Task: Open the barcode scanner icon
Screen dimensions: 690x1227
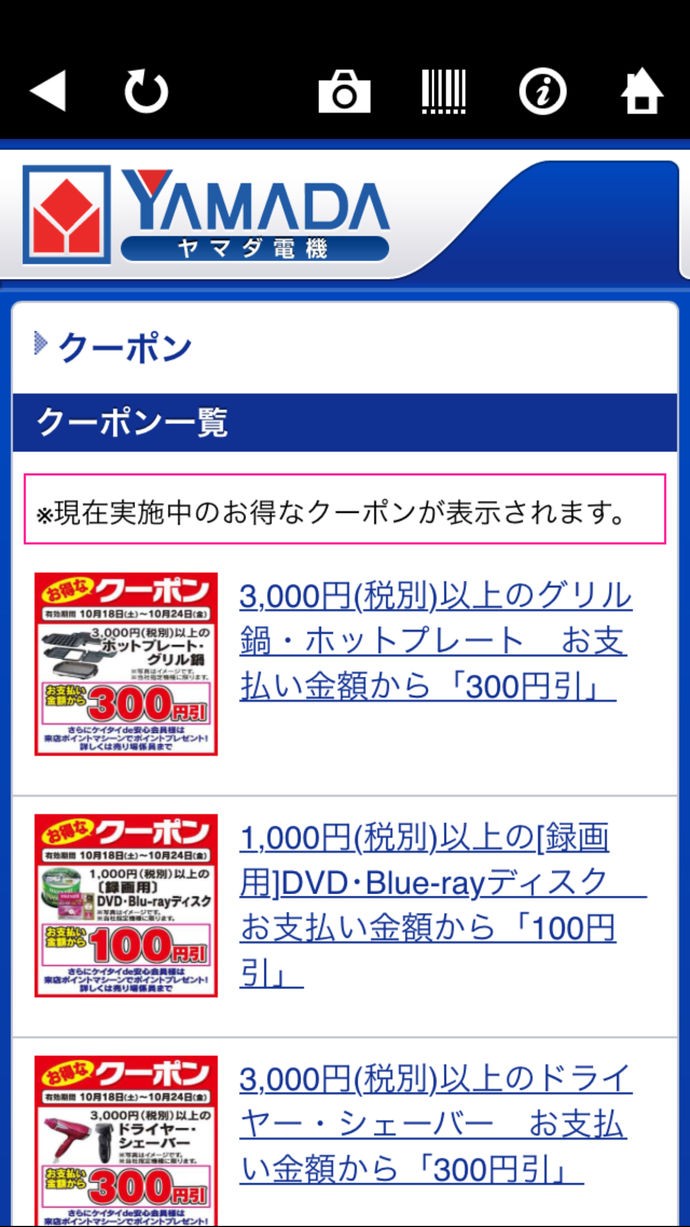Action: click(444, 92)
